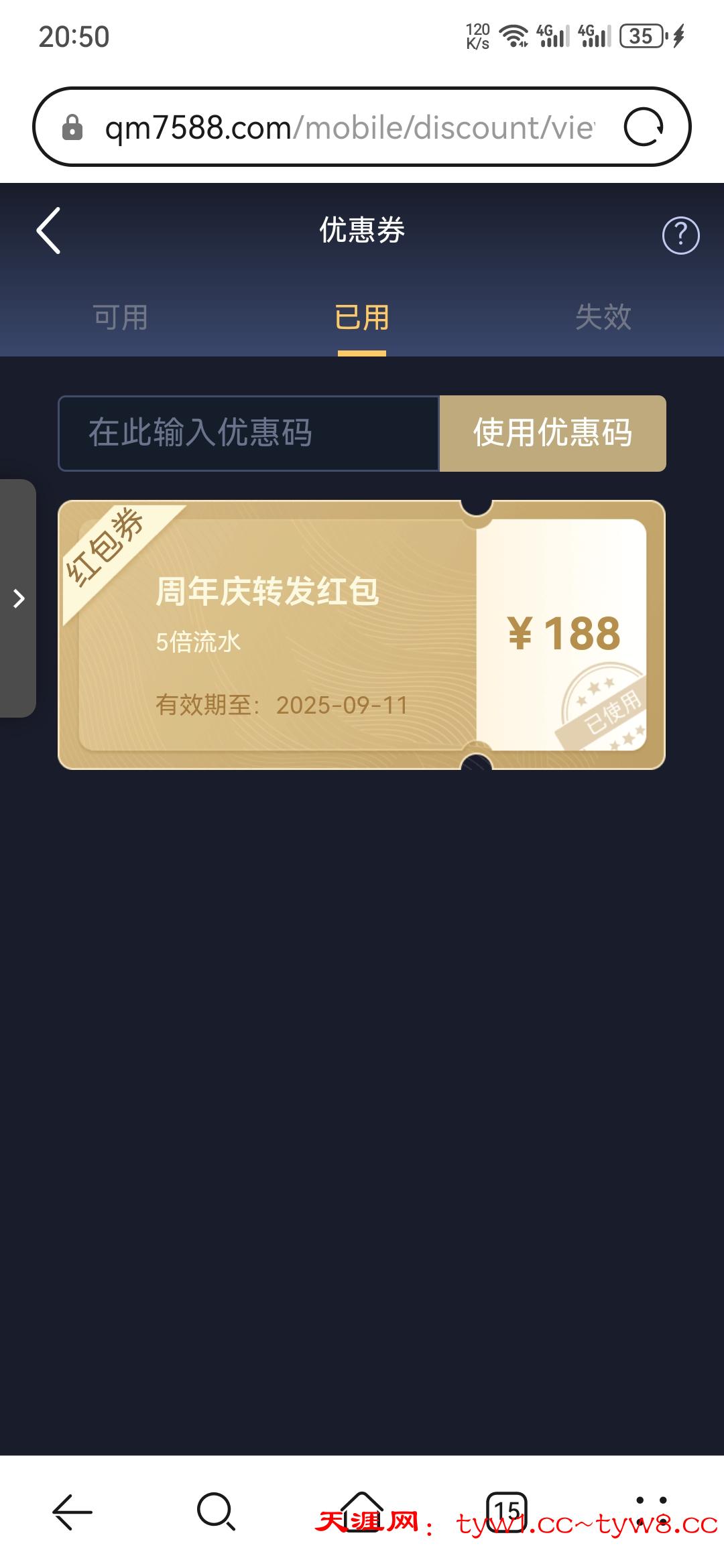Switch to the 失效 tab
Screen dimensions: 724x1568
(603, 317)
